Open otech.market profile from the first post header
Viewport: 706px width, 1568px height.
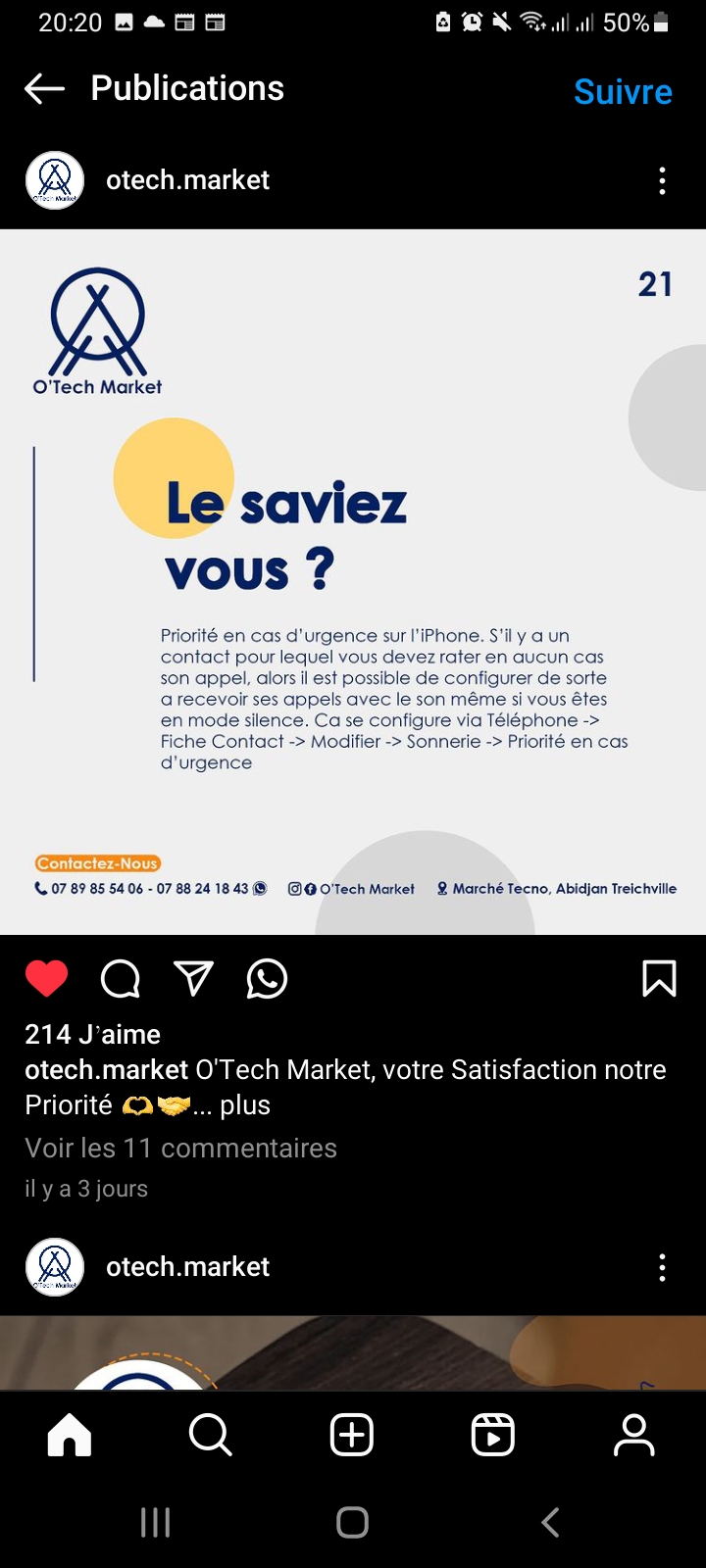[187, 180]
